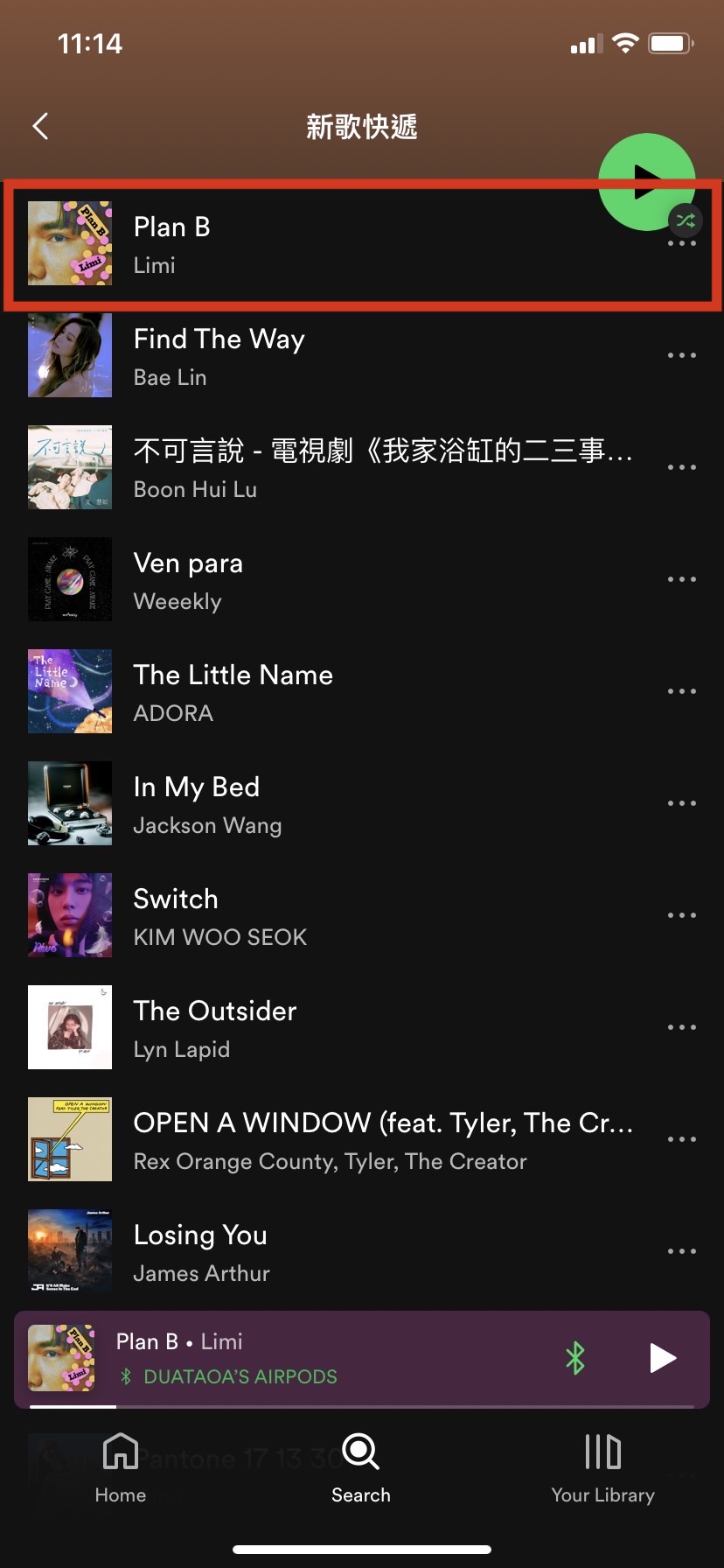This screenshot has width=724, height=1568.
Task: Open Bluetooth device picker in mini player
Action: point(574,1358)
